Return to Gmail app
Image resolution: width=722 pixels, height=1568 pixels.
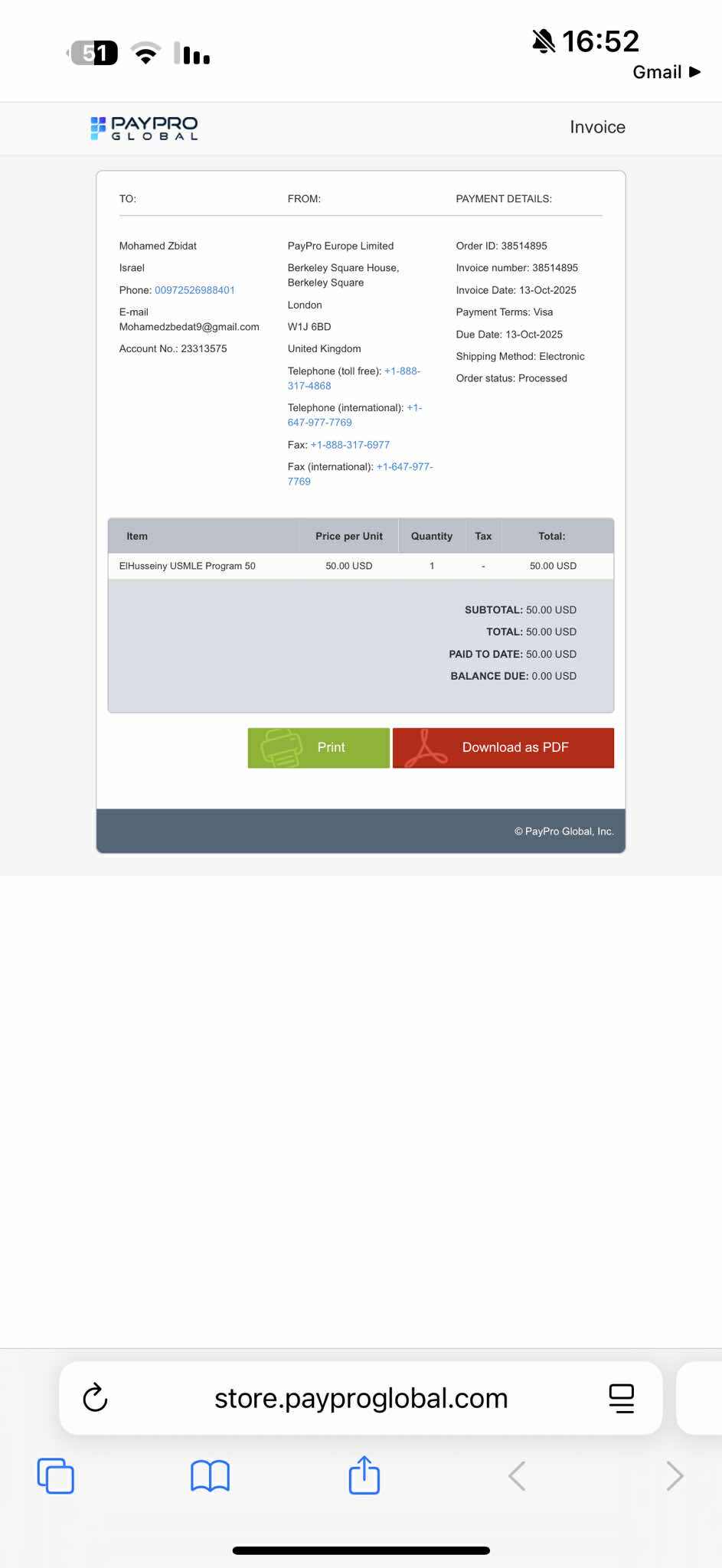(x=665, y=72)
